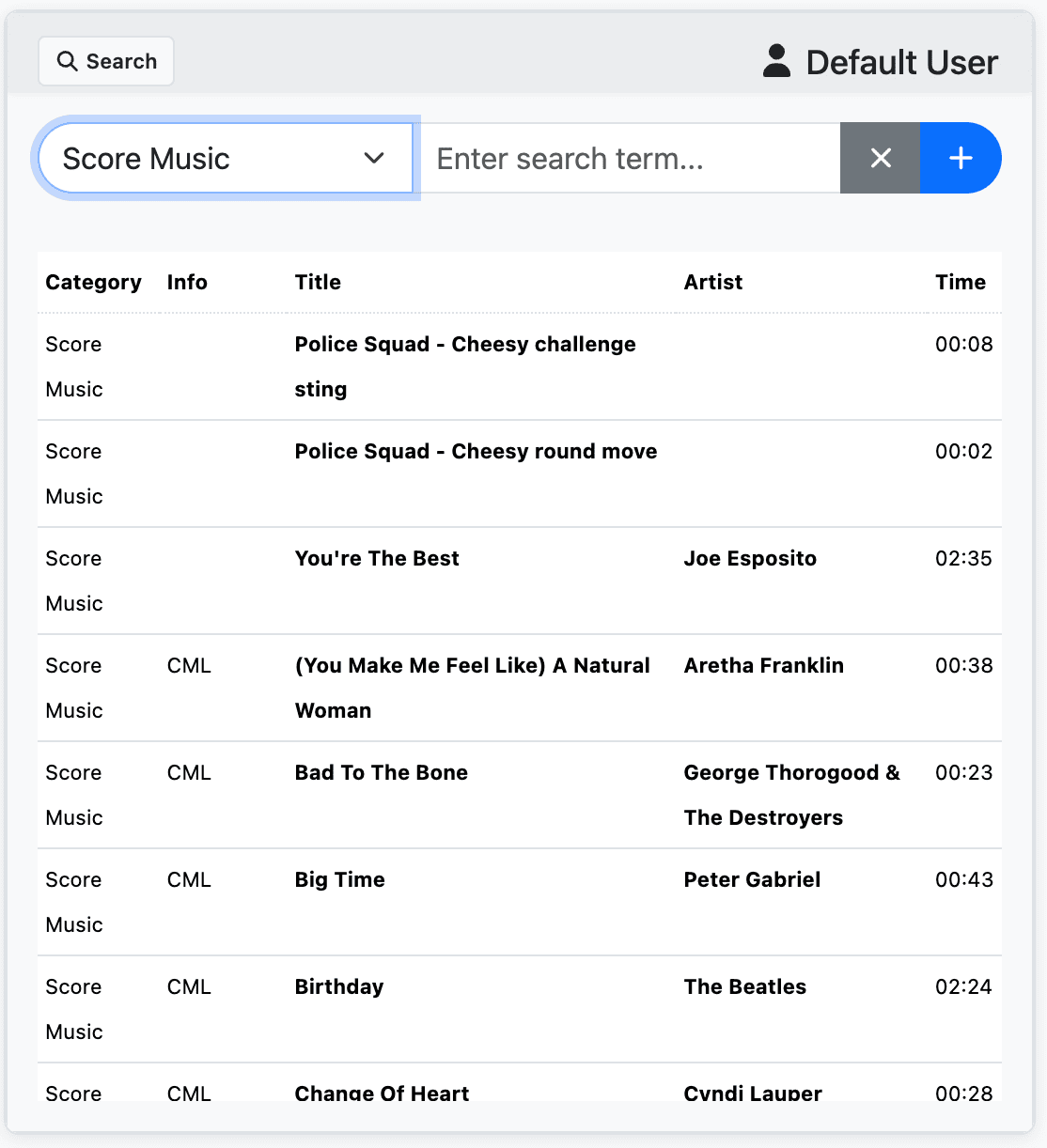Click the Enter search term input field
This screenshot has height=1148, width=1047.
(630, 158)
